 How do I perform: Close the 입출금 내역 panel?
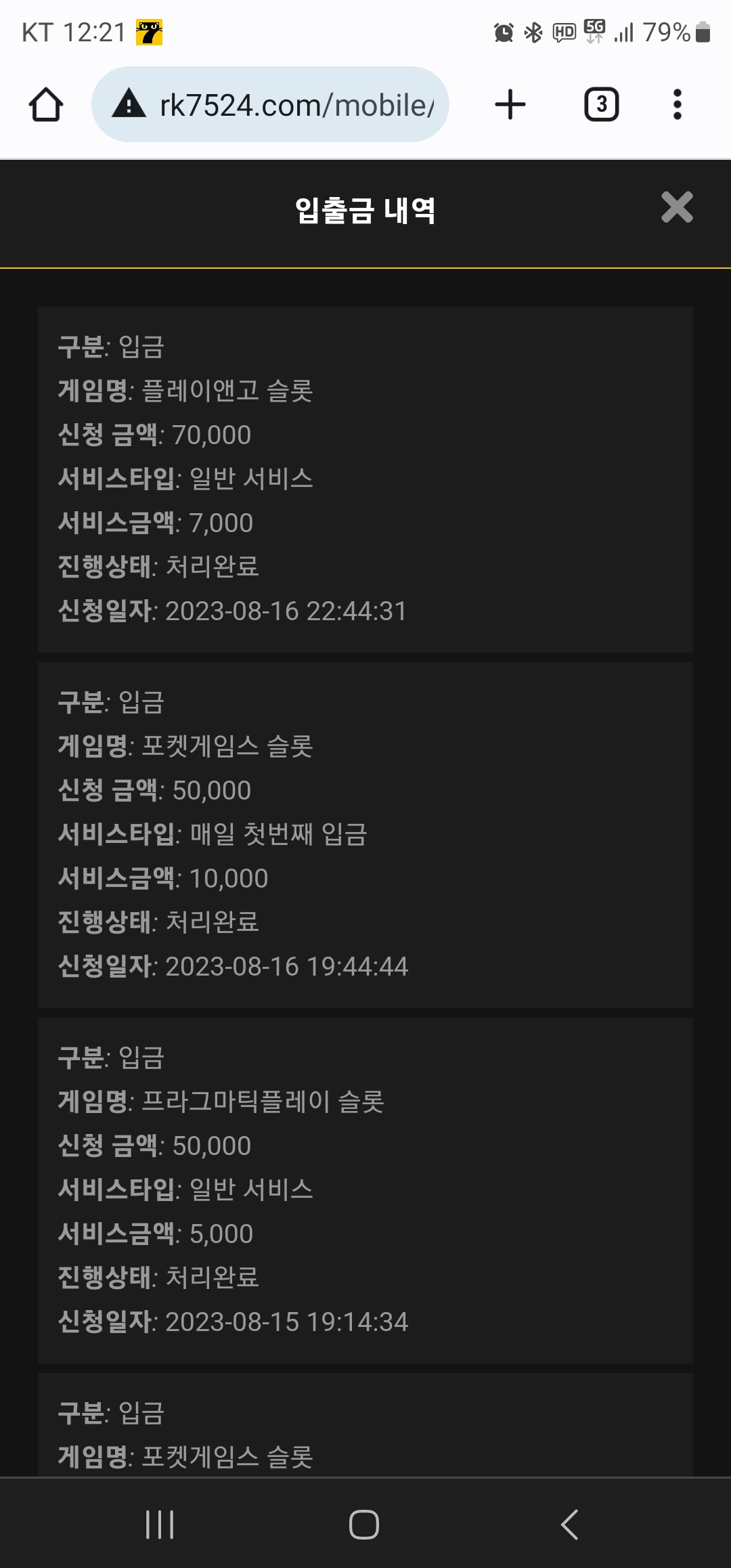pos(677,207)
